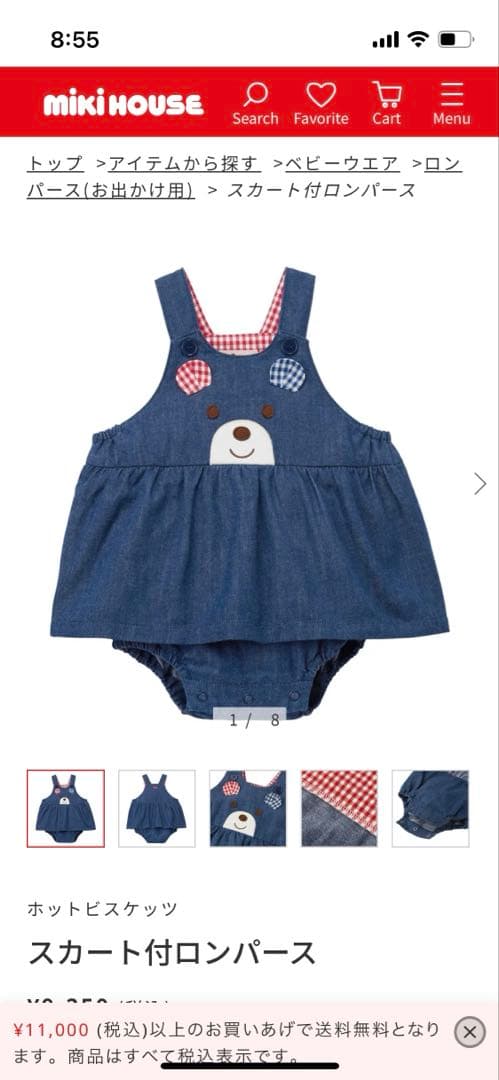Screen dimensions: 499x1080
Task: Open Search in the red header
Action: [255, 103]
